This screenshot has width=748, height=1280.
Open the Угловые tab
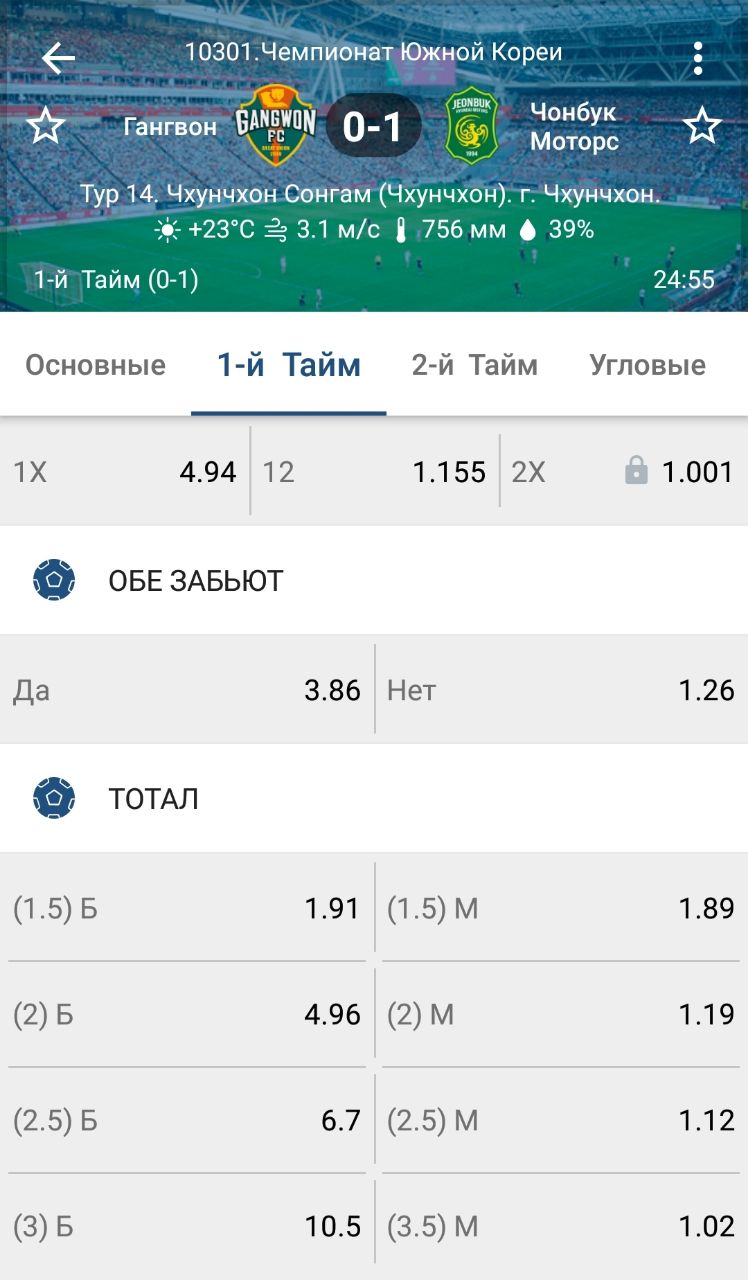click(648, 365)
